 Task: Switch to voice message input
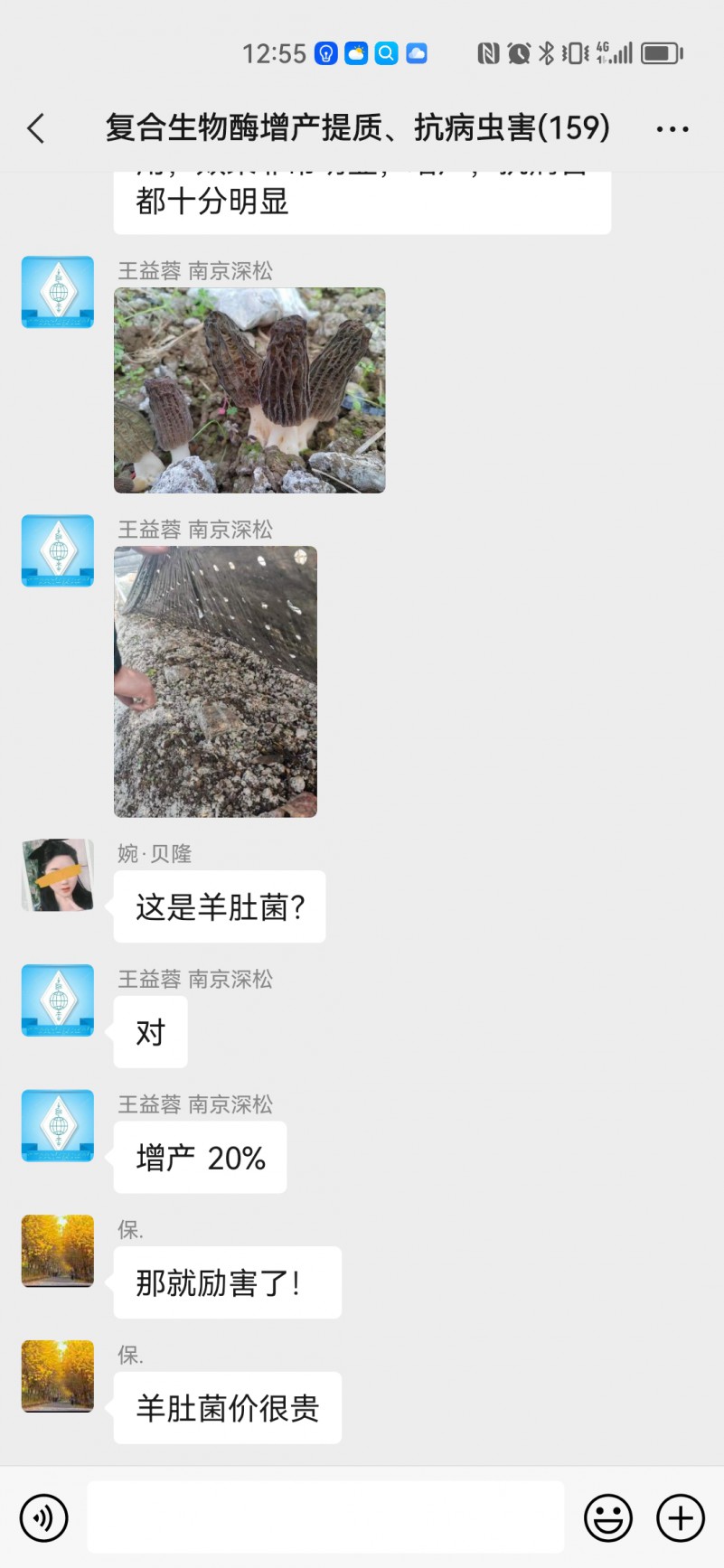(44, 1517)
